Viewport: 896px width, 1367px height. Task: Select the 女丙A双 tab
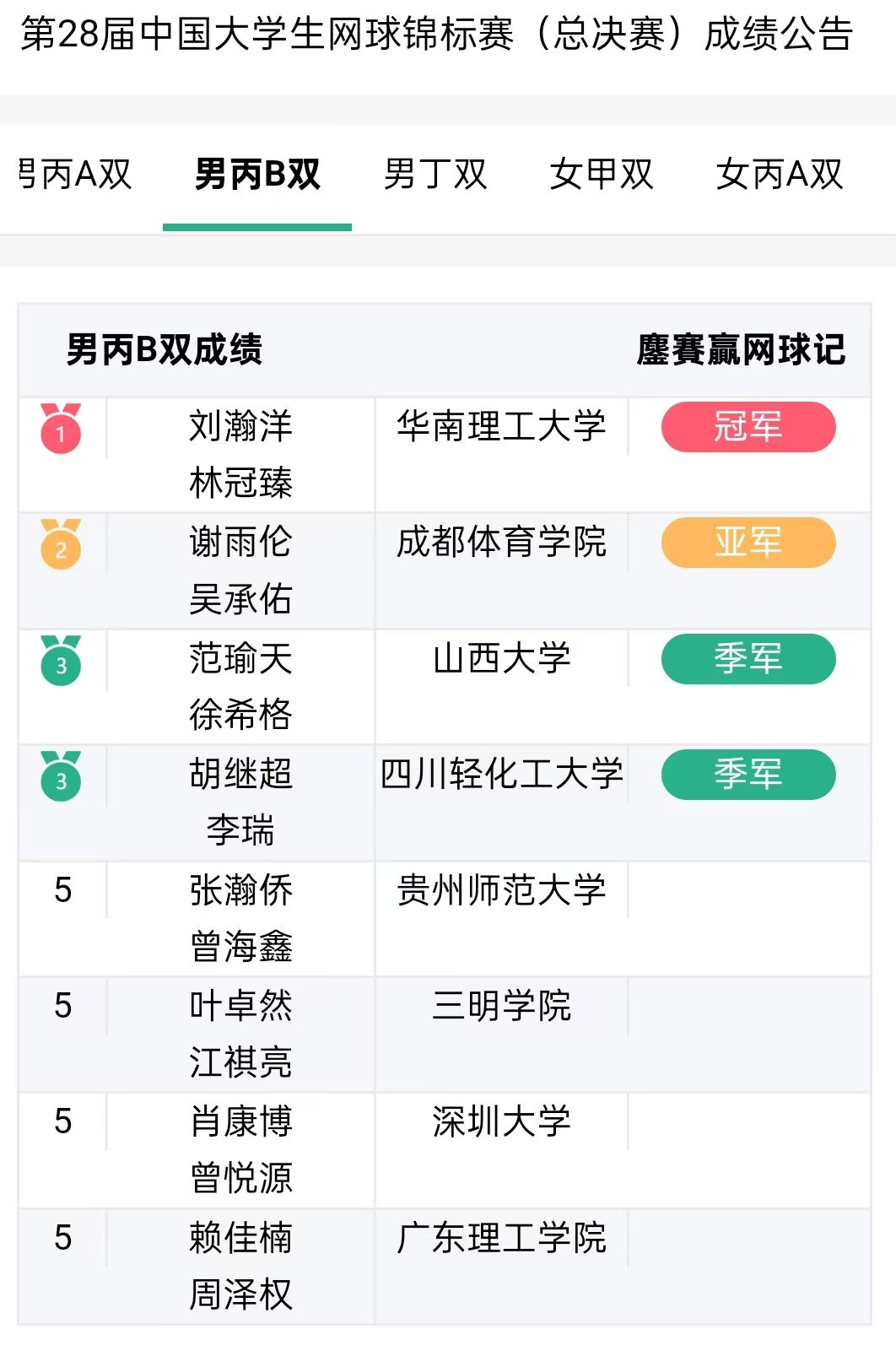pos(779,175)
